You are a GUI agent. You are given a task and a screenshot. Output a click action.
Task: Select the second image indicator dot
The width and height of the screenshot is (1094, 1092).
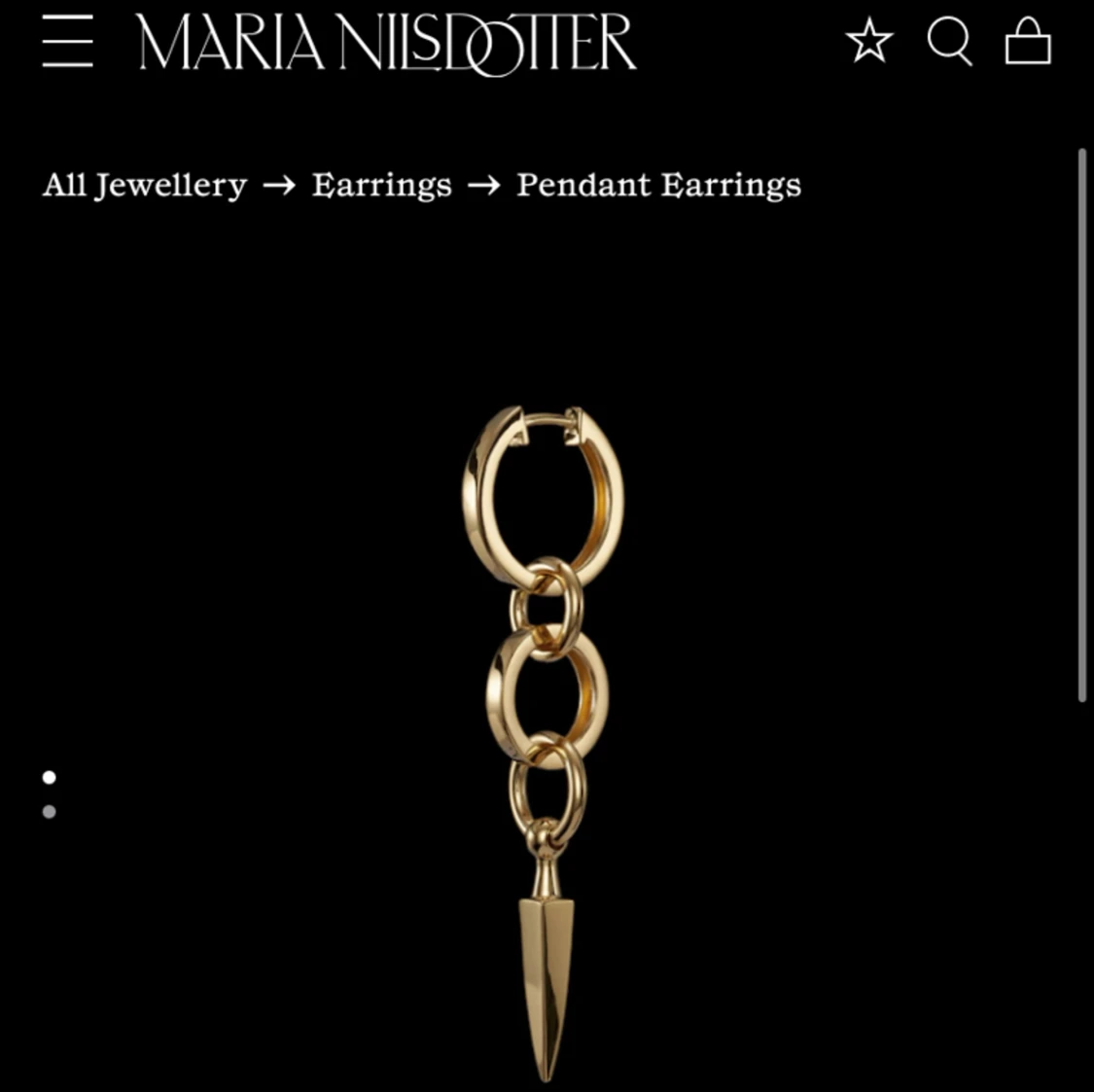tap(50, 811)
